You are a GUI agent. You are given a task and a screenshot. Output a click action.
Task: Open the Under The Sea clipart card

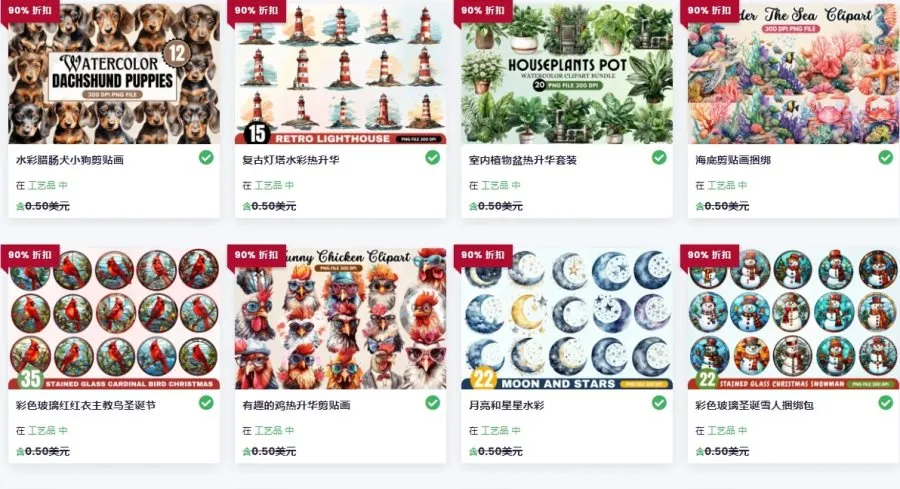point(793,72)
